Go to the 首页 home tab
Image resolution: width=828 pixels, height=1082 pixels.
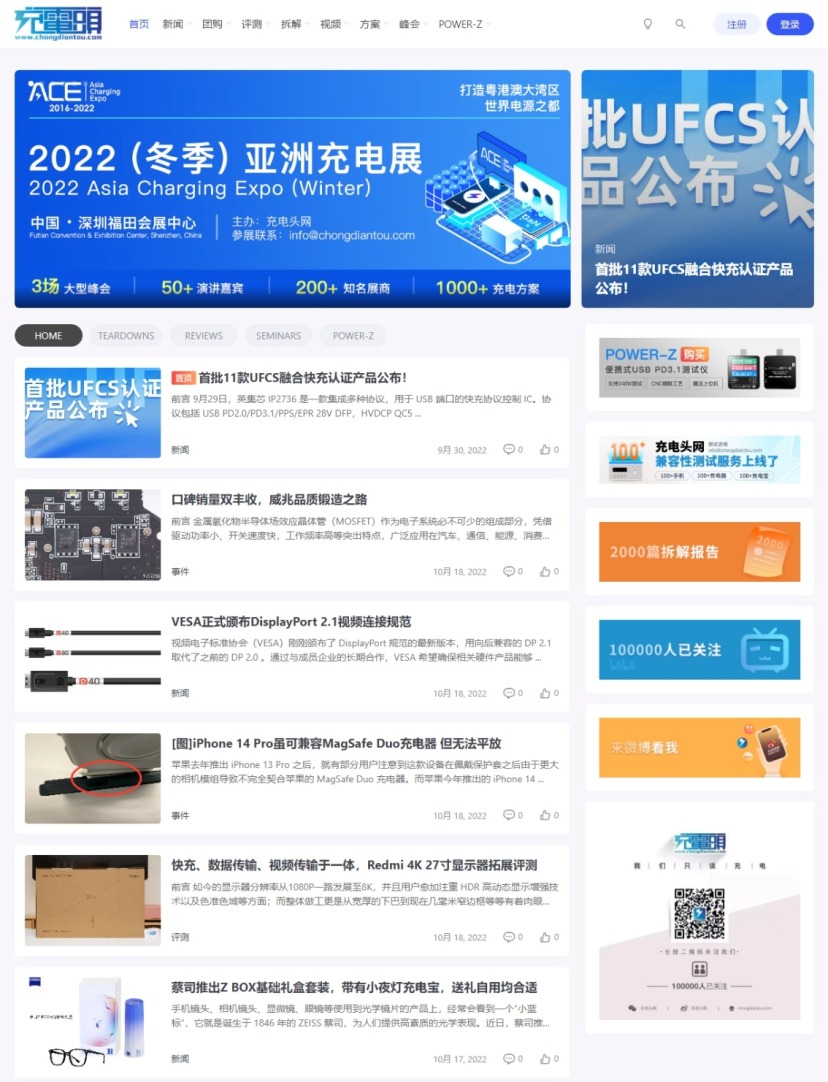click(x=139, y=24)
